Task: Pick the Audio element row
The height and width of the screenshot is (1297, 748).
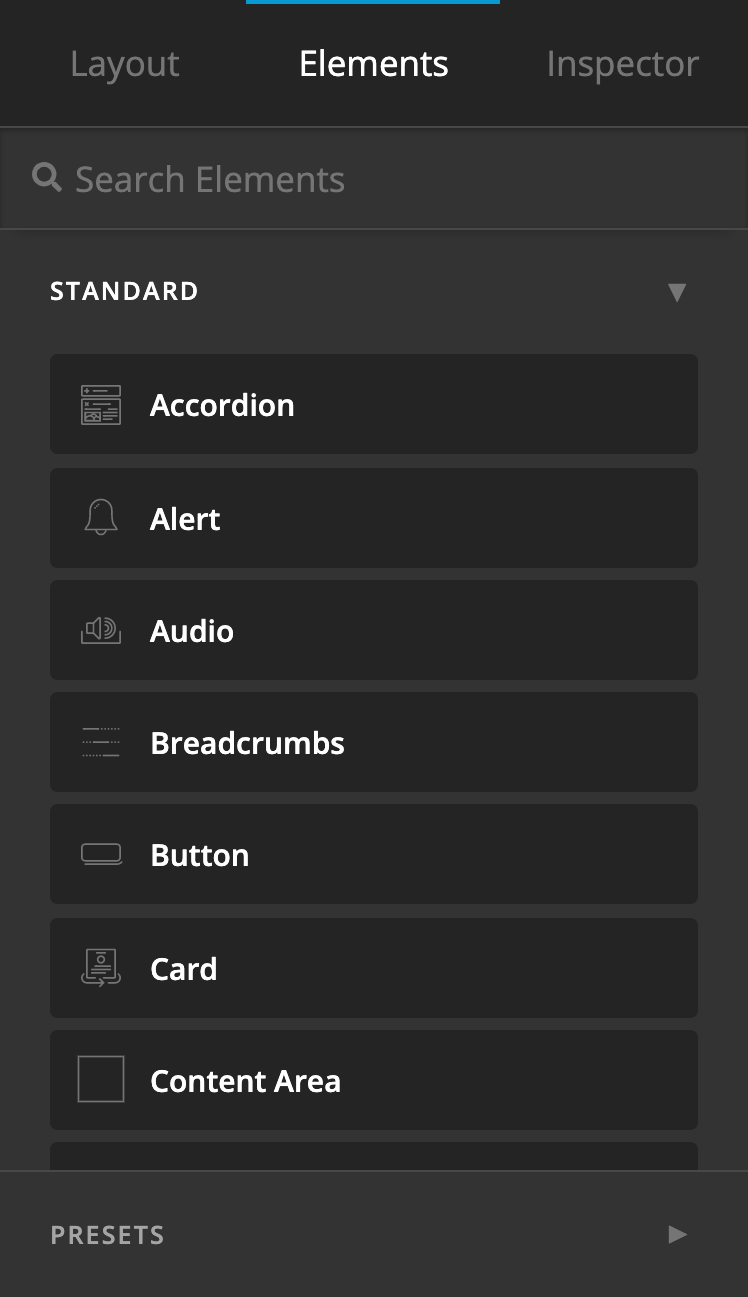Action: pyautogui.click(x=373, y=630)
